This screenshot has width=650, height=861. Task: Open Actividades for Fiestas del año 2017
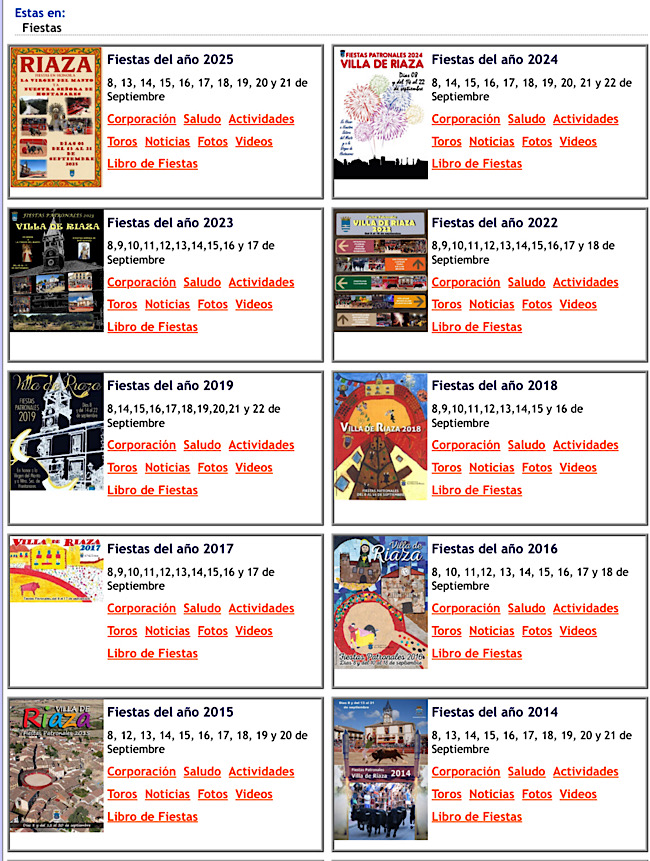(261, 608)
